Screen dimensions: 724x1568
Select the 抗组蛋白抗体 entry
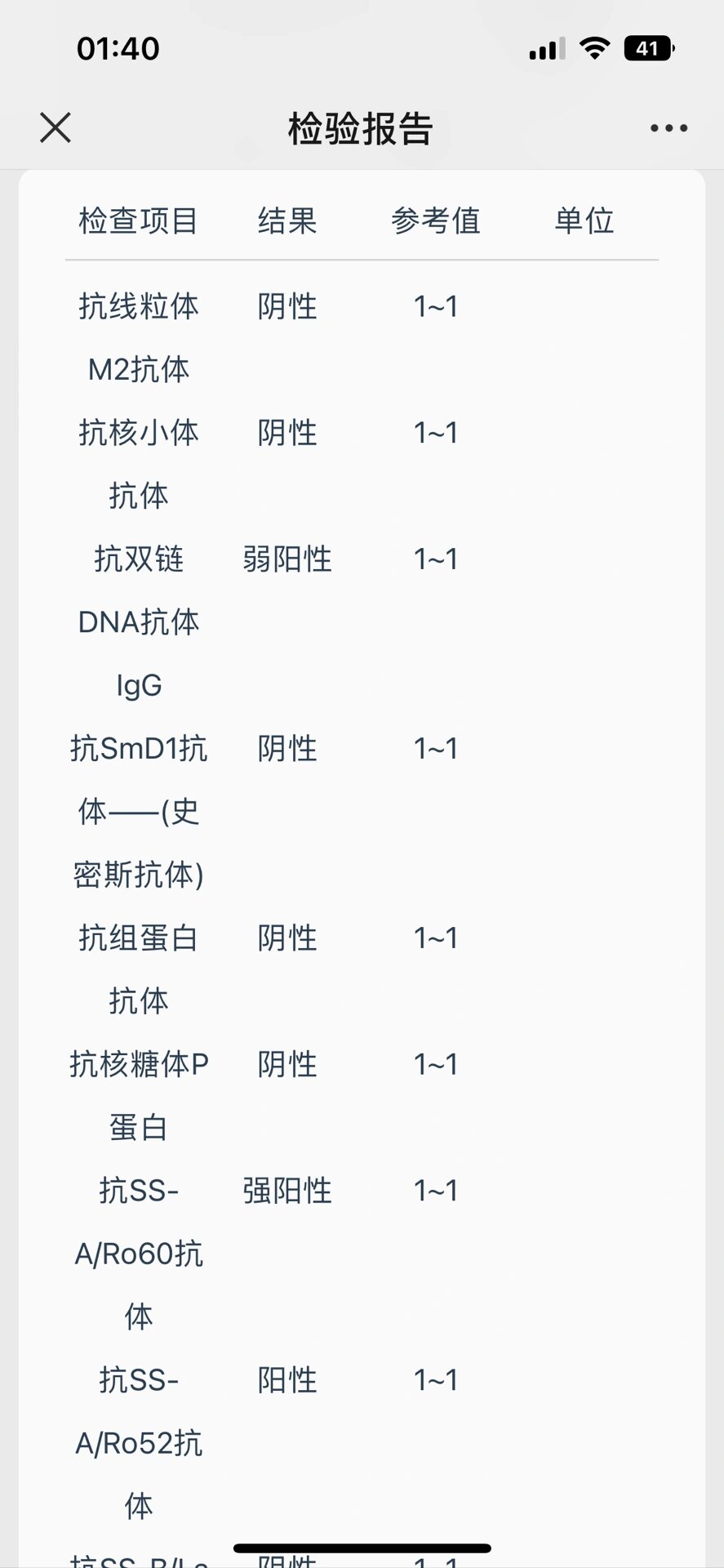137,969
